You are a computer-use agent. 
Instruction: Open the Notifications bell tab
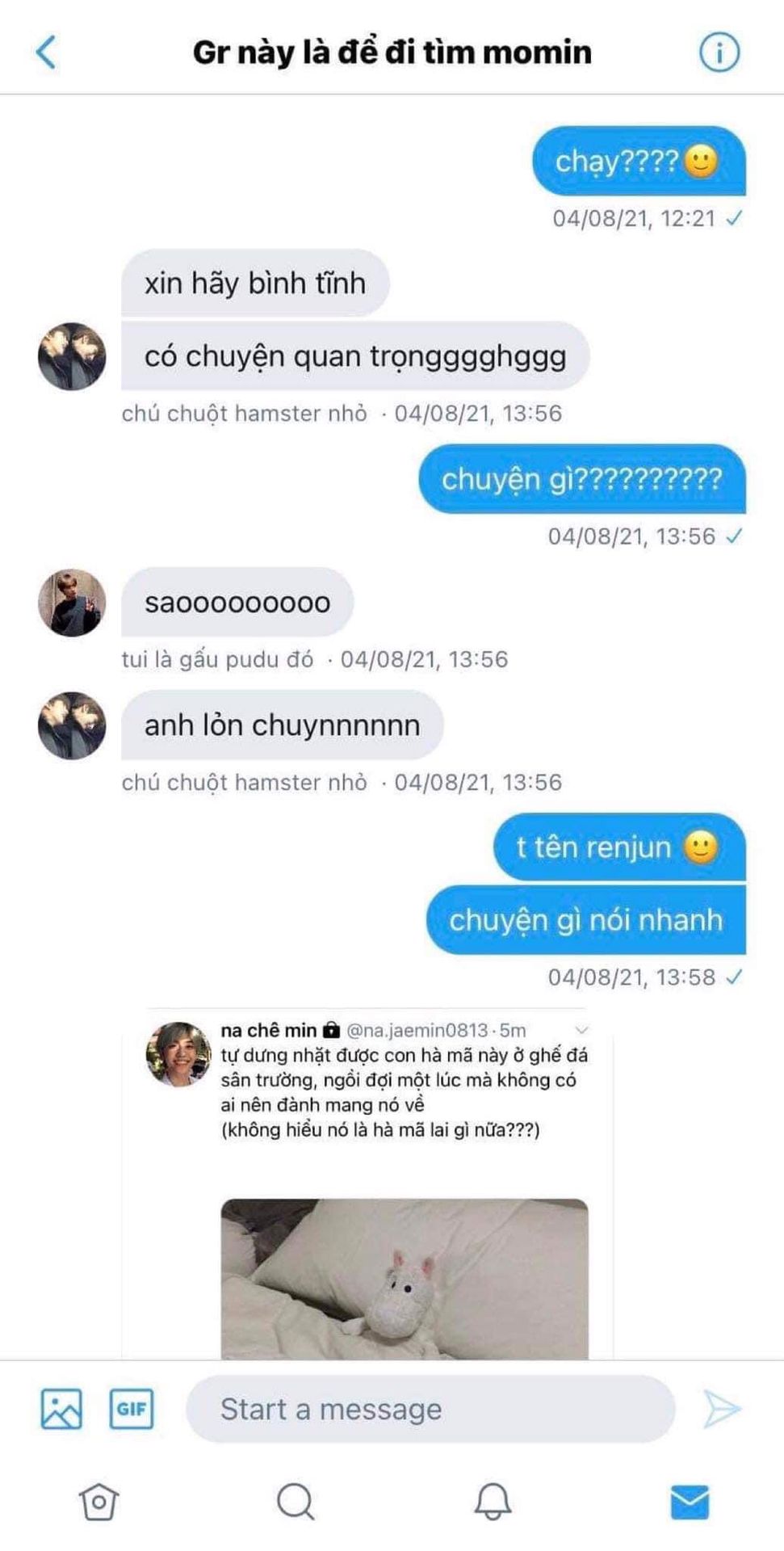click(x=493, y=1502)
